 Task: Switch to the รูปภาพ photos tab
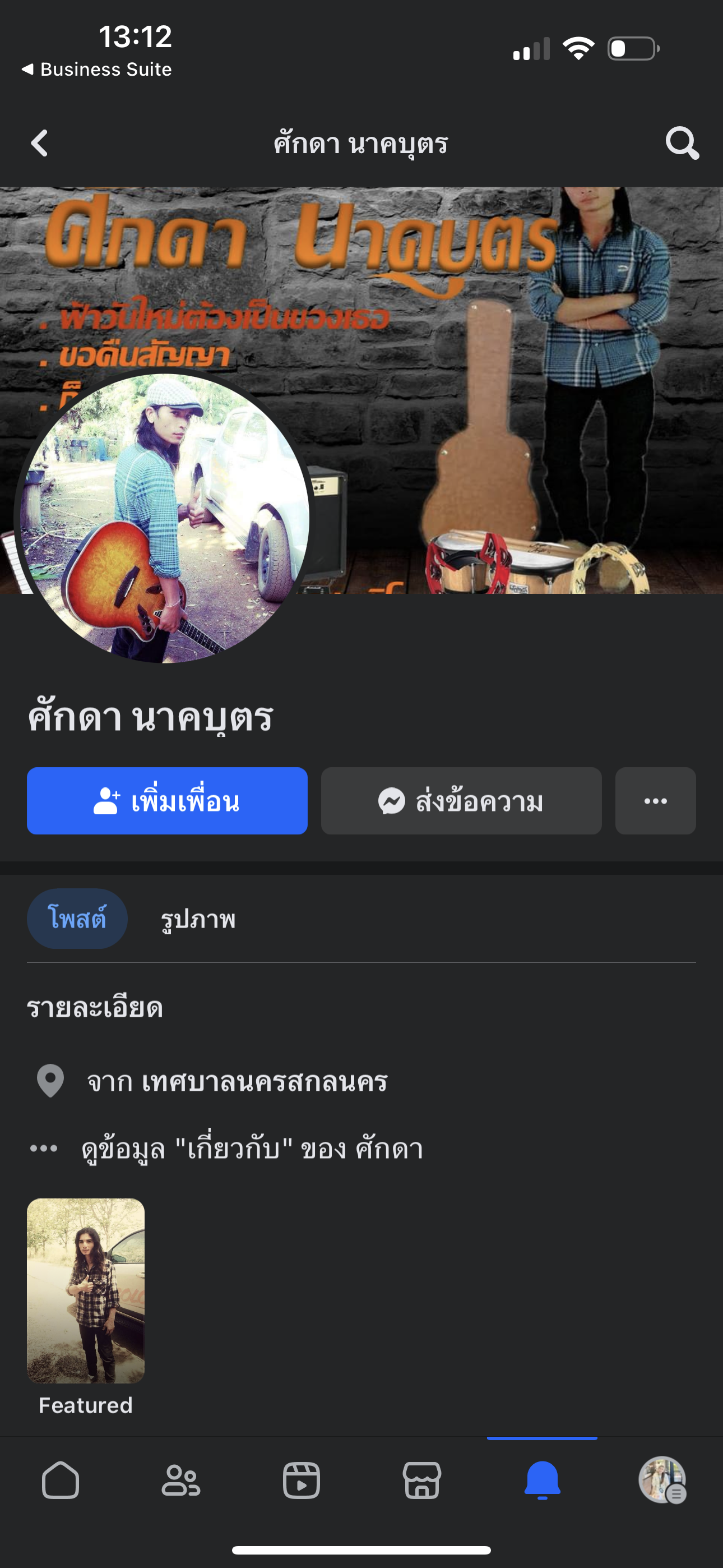click(198, 919)
